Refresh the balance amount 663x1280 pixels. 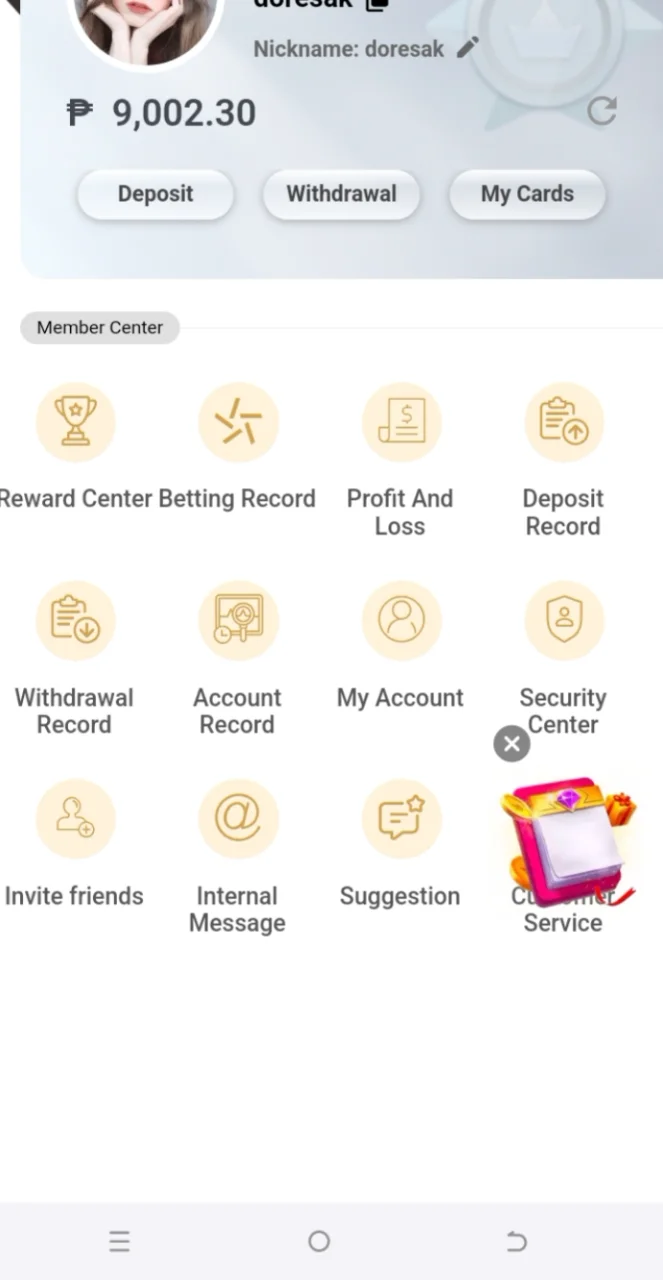(x=601, y=111)
